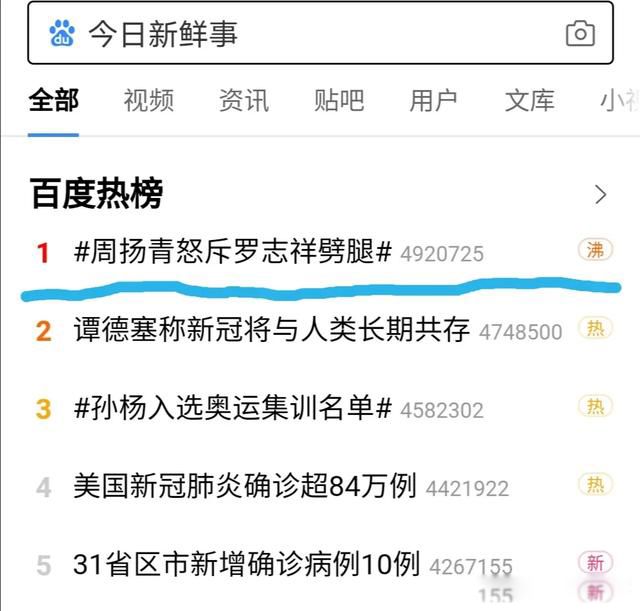
Task: Open the camera image search
Action: [x=580, y=34]
